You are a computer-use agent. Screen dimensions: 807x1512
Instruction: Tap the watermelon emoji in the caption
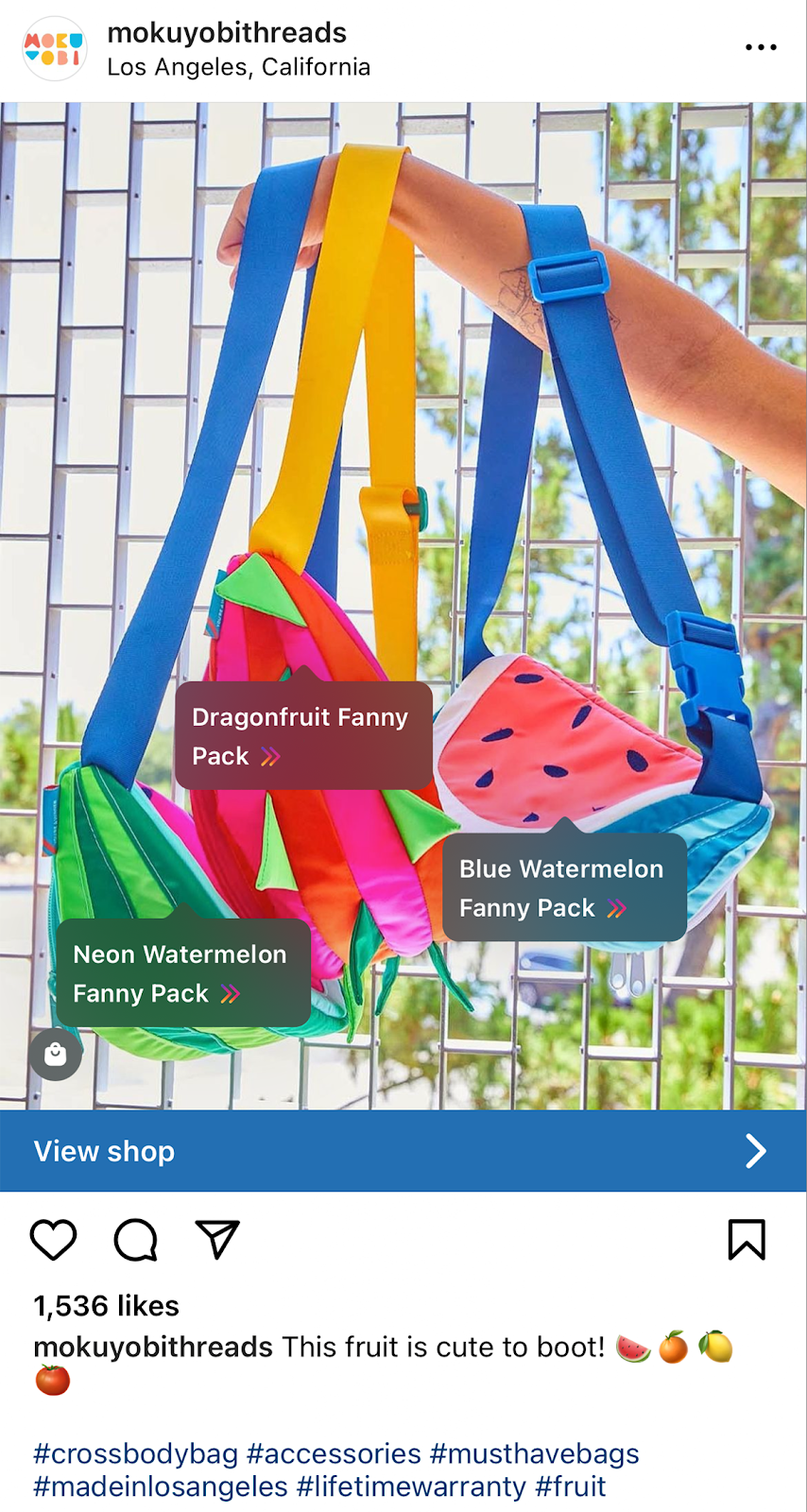tap(635, 1348)
